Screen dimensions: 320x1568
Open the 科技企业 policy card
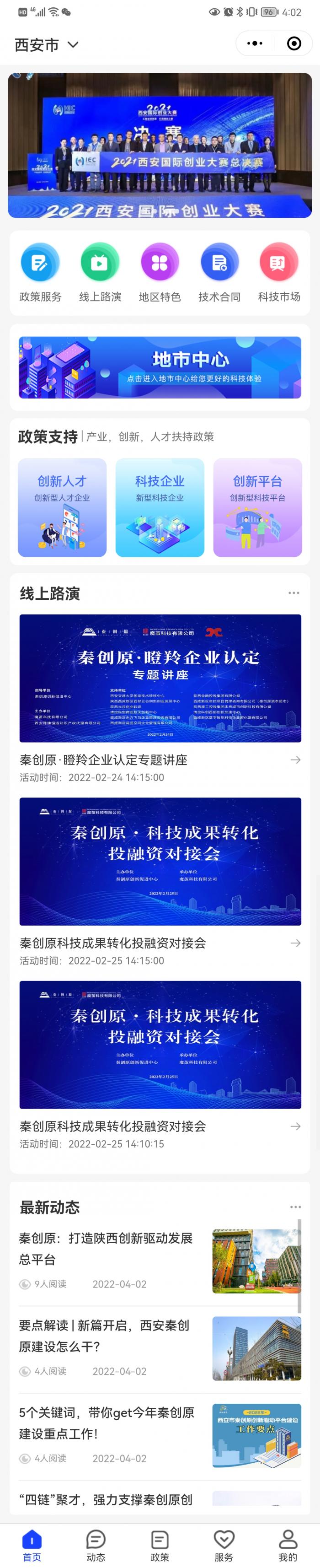(x=160, y=507)
